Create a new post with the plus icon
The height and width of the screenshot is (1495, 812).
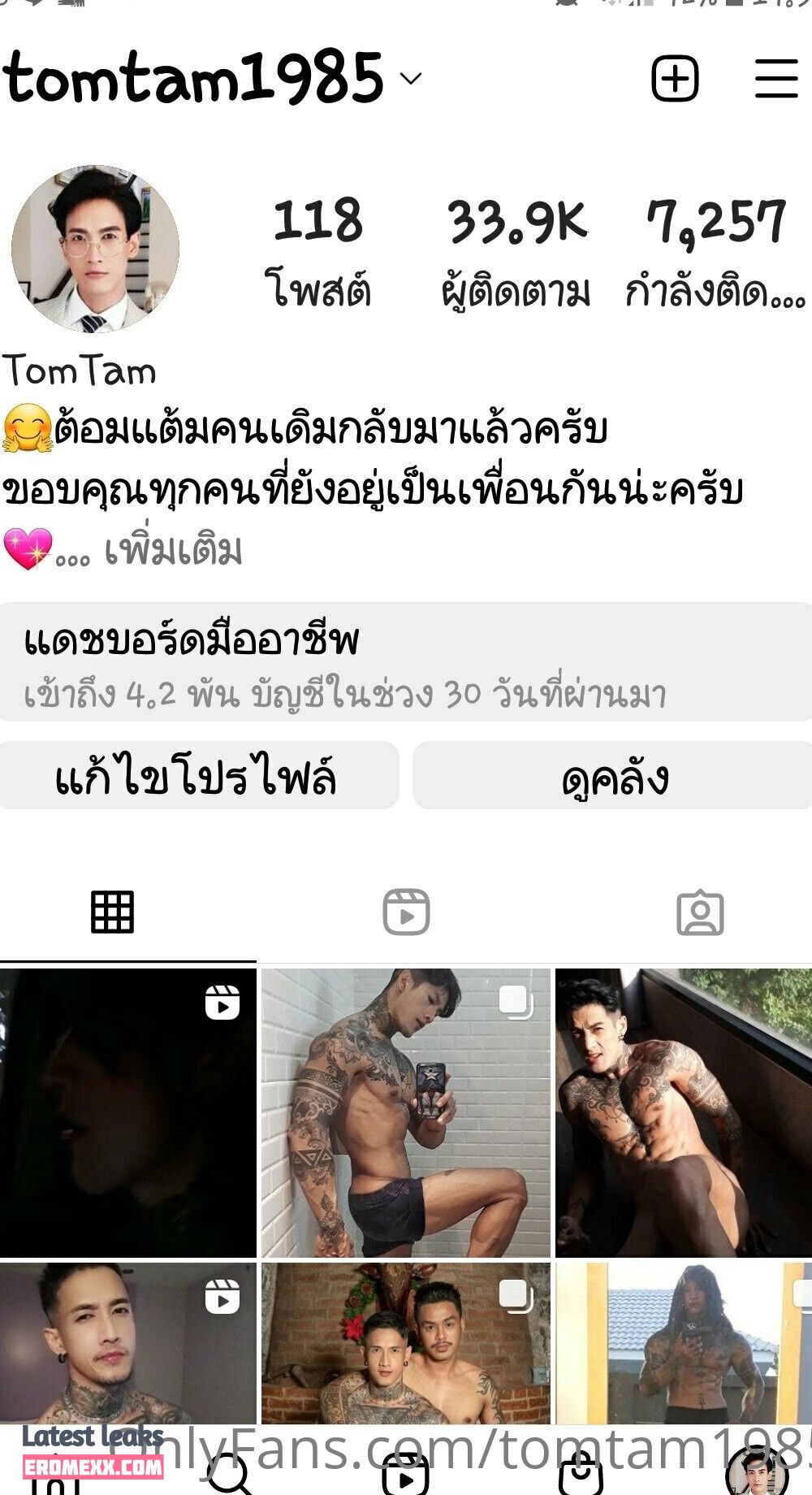tap(675, 79)
